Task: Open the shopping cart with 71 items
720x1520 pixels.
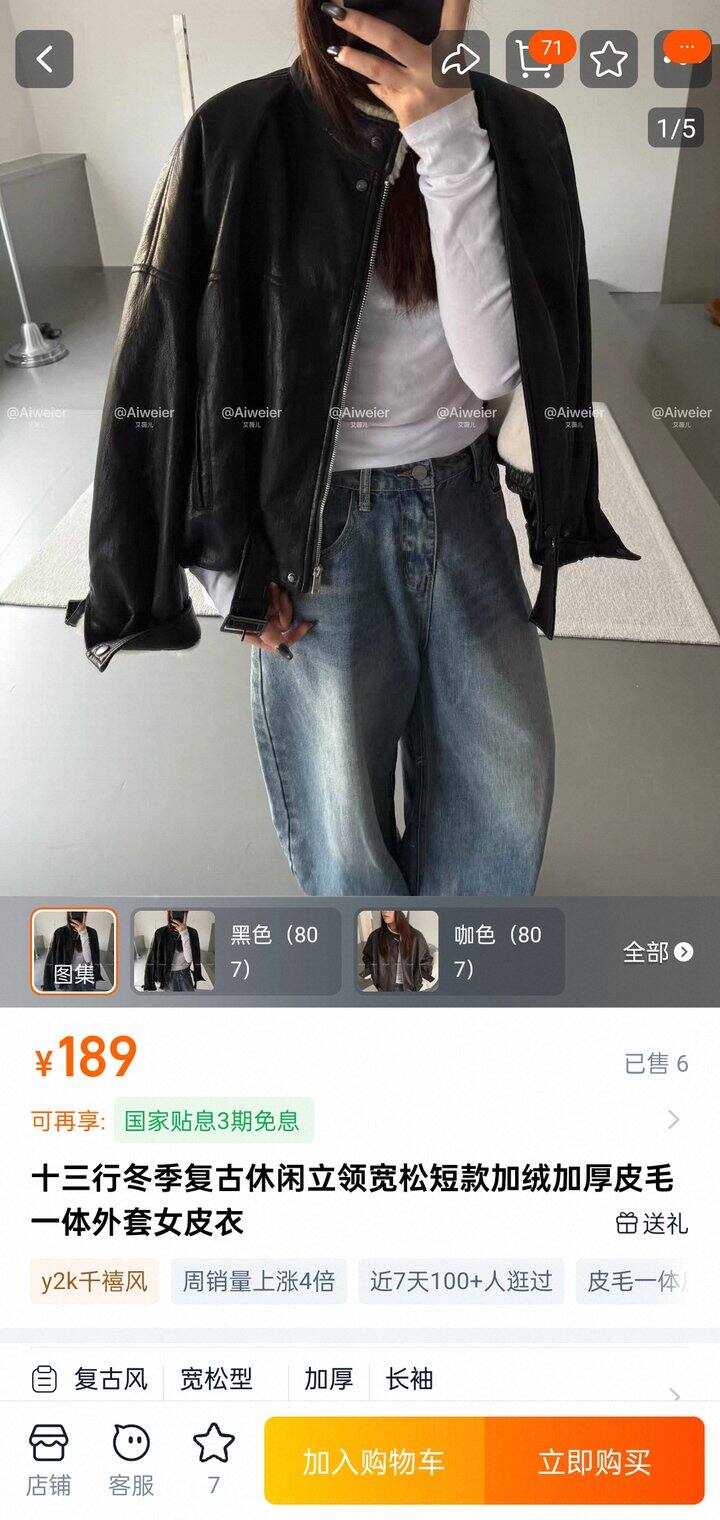Action: pyautogui.click(x=535, y=59)
